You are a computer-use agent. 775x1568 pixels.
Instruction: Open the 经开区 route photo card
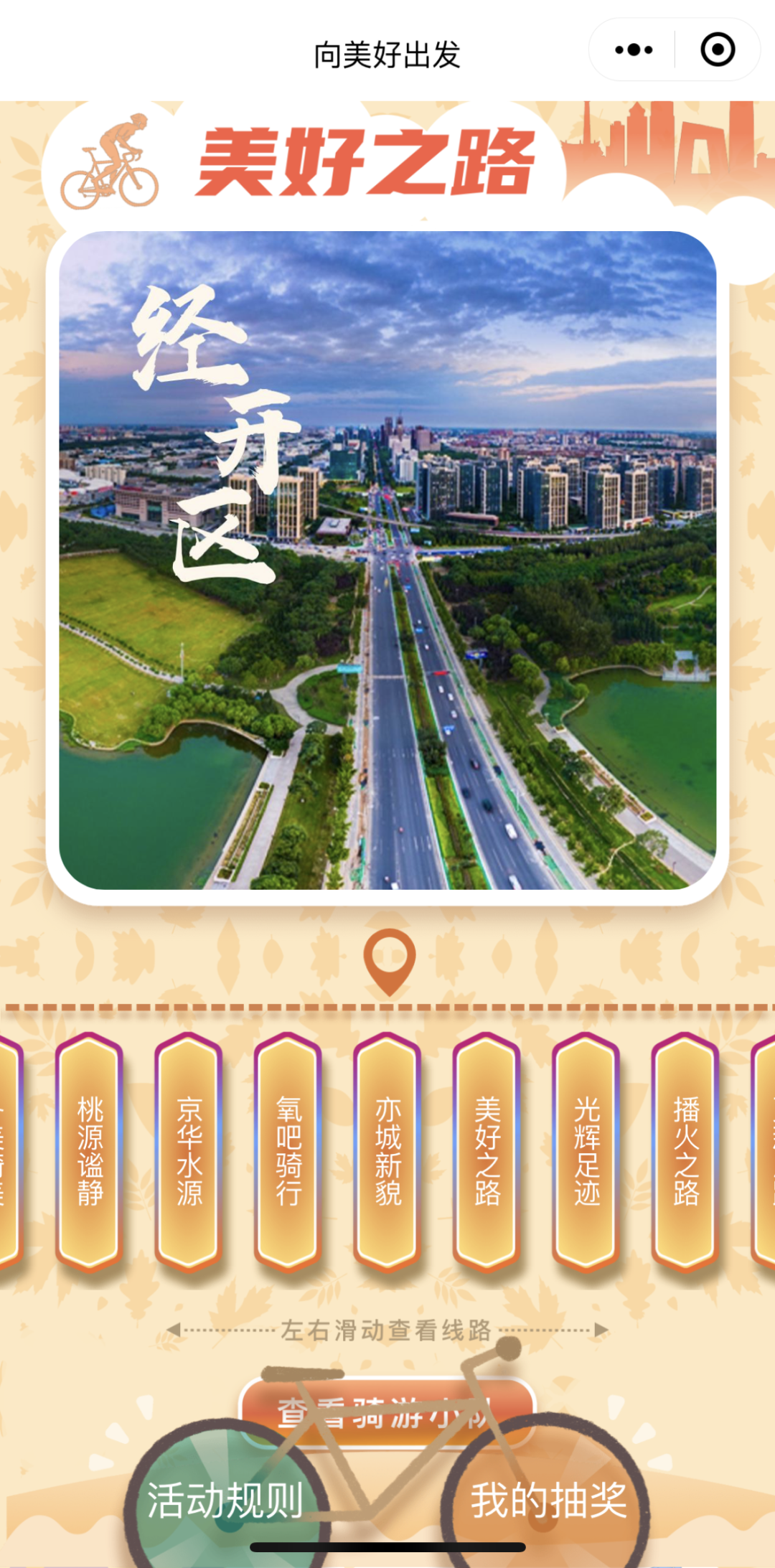pos(387,560)
